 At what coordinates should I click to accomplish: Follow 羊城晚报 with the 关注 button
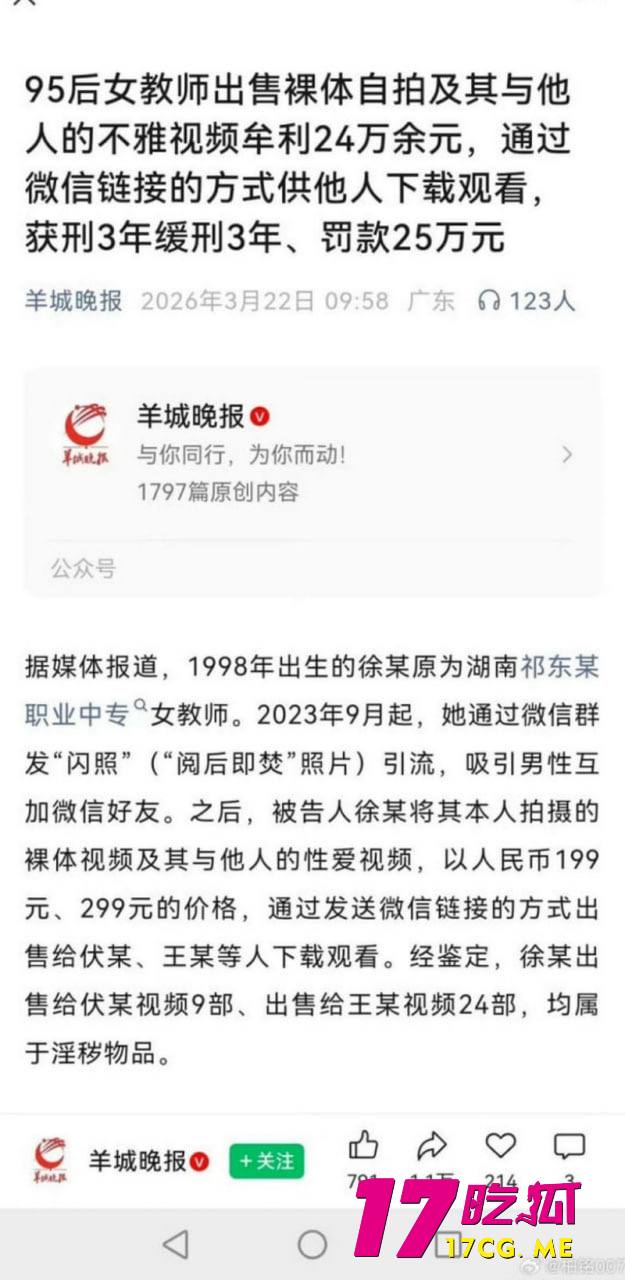[x=266, y=1161]
